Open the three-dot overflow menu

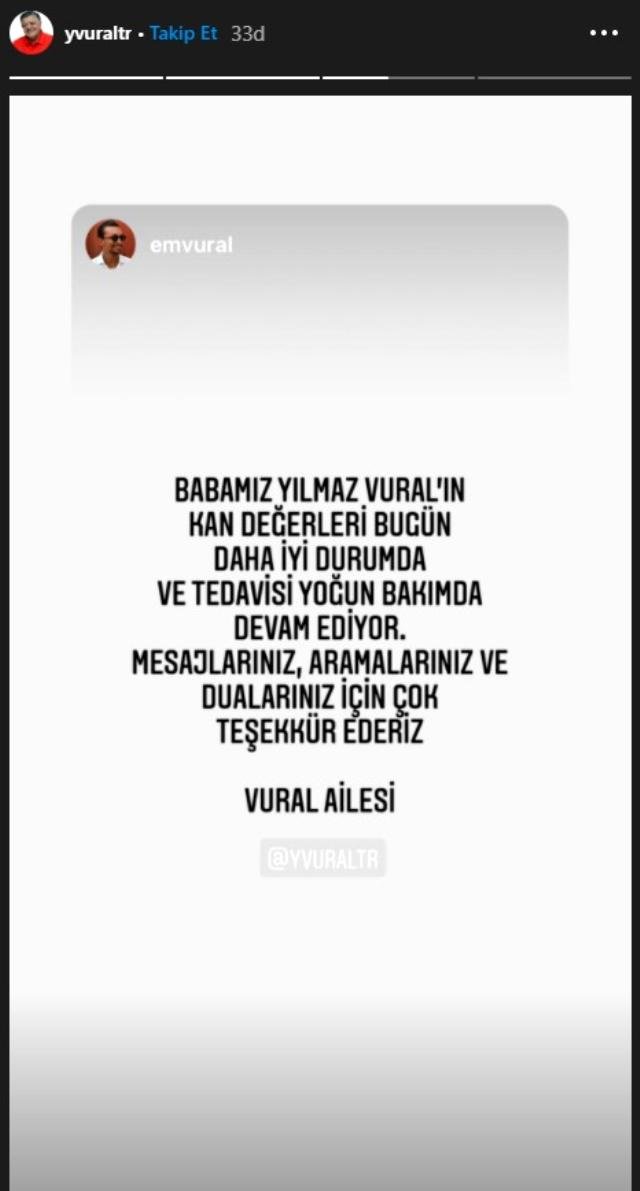coord(603,33)
